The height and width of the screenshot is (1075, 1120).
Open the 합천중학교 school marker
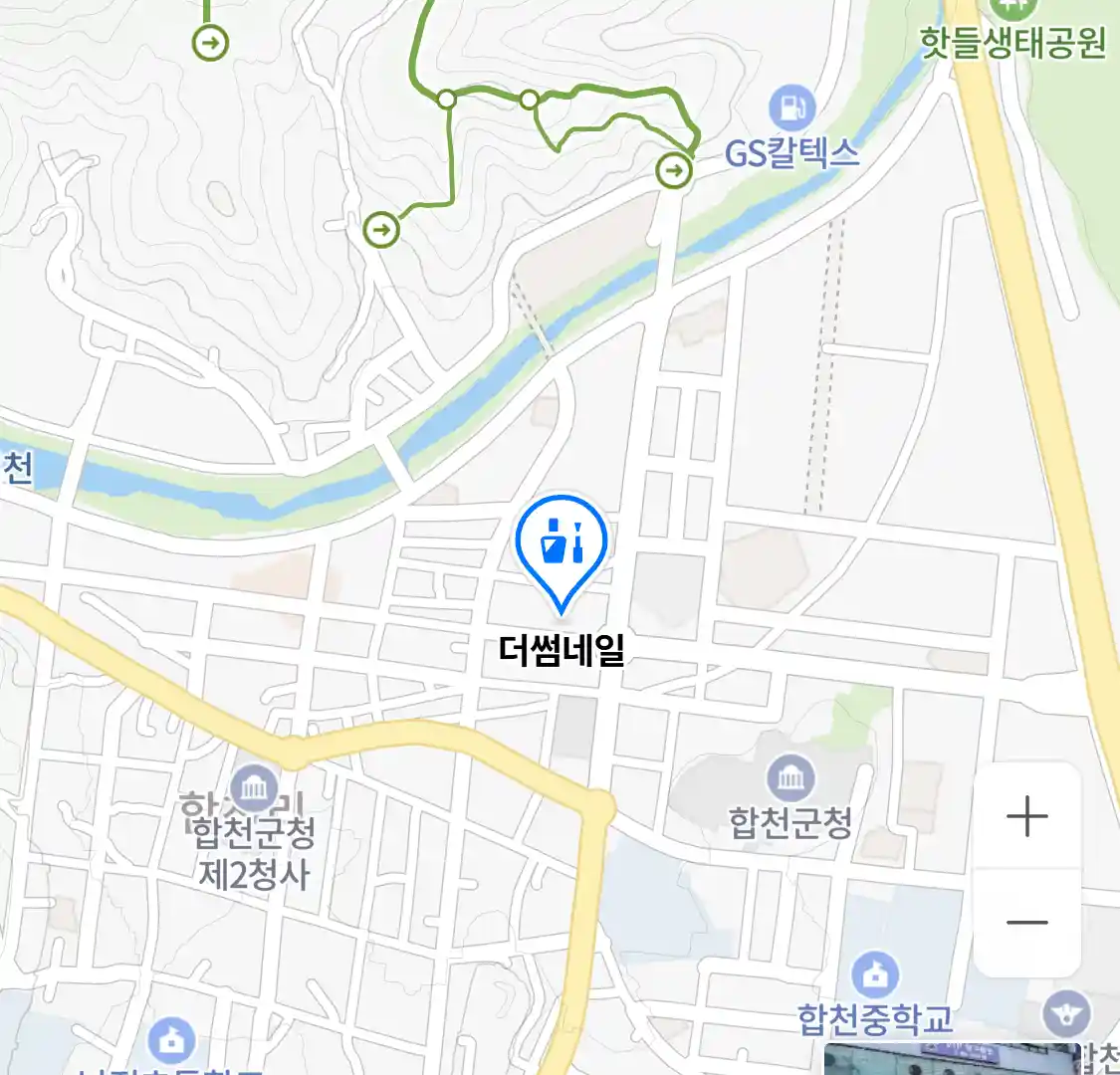tap(875, 976)
